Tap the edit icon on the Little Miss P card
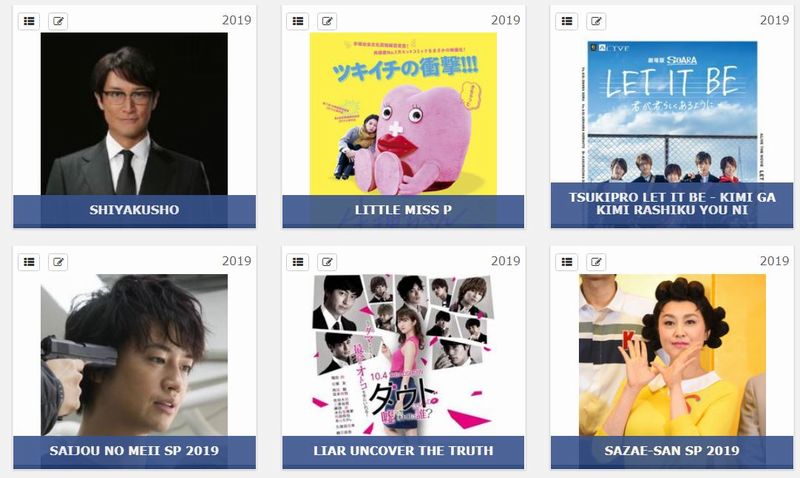Image resolution: width=800 pixels, height=478 pixels. 327,20
